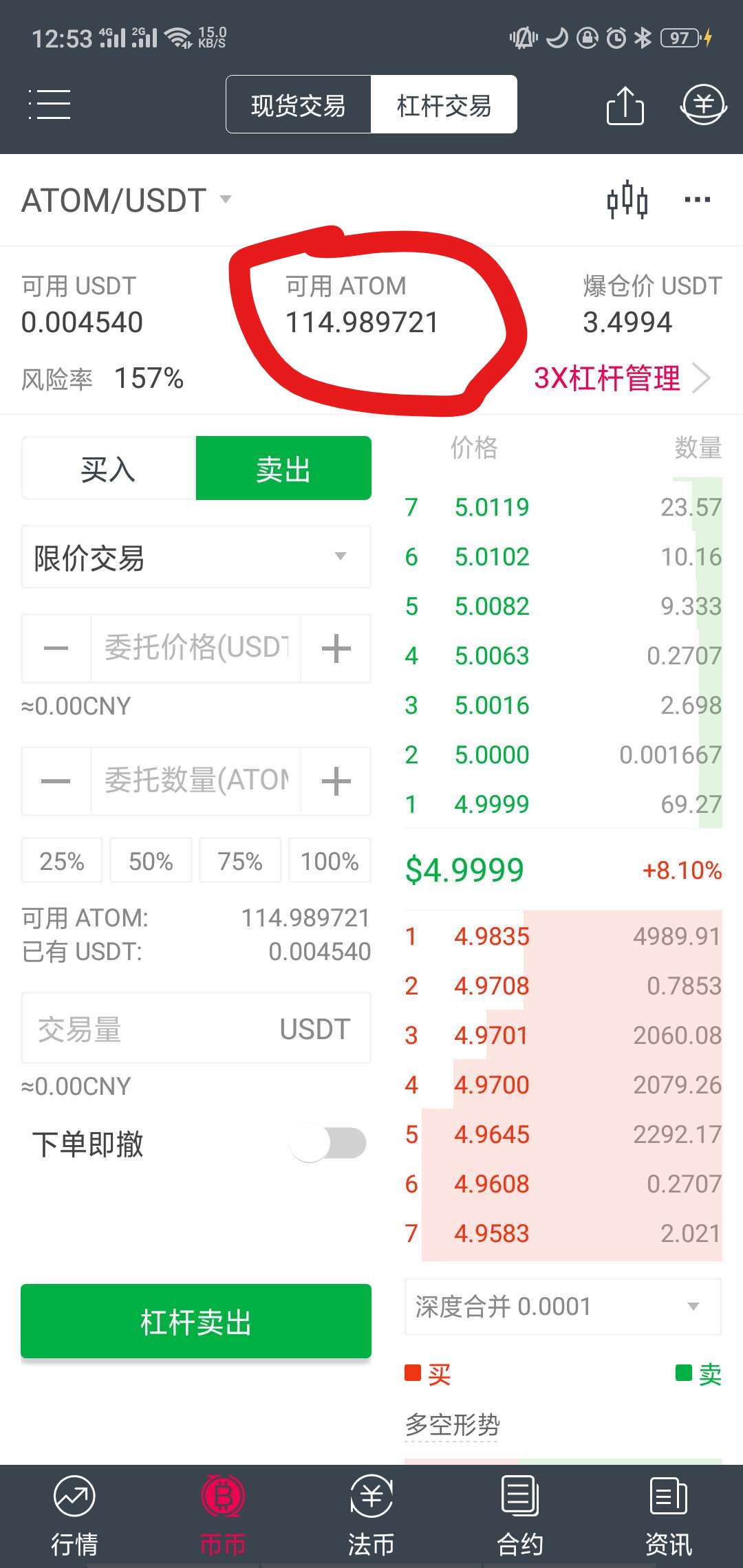Open the hamburger menu at top left
Screen dimensions: 743x1568
pyautogui.click(x=49, y=105)
